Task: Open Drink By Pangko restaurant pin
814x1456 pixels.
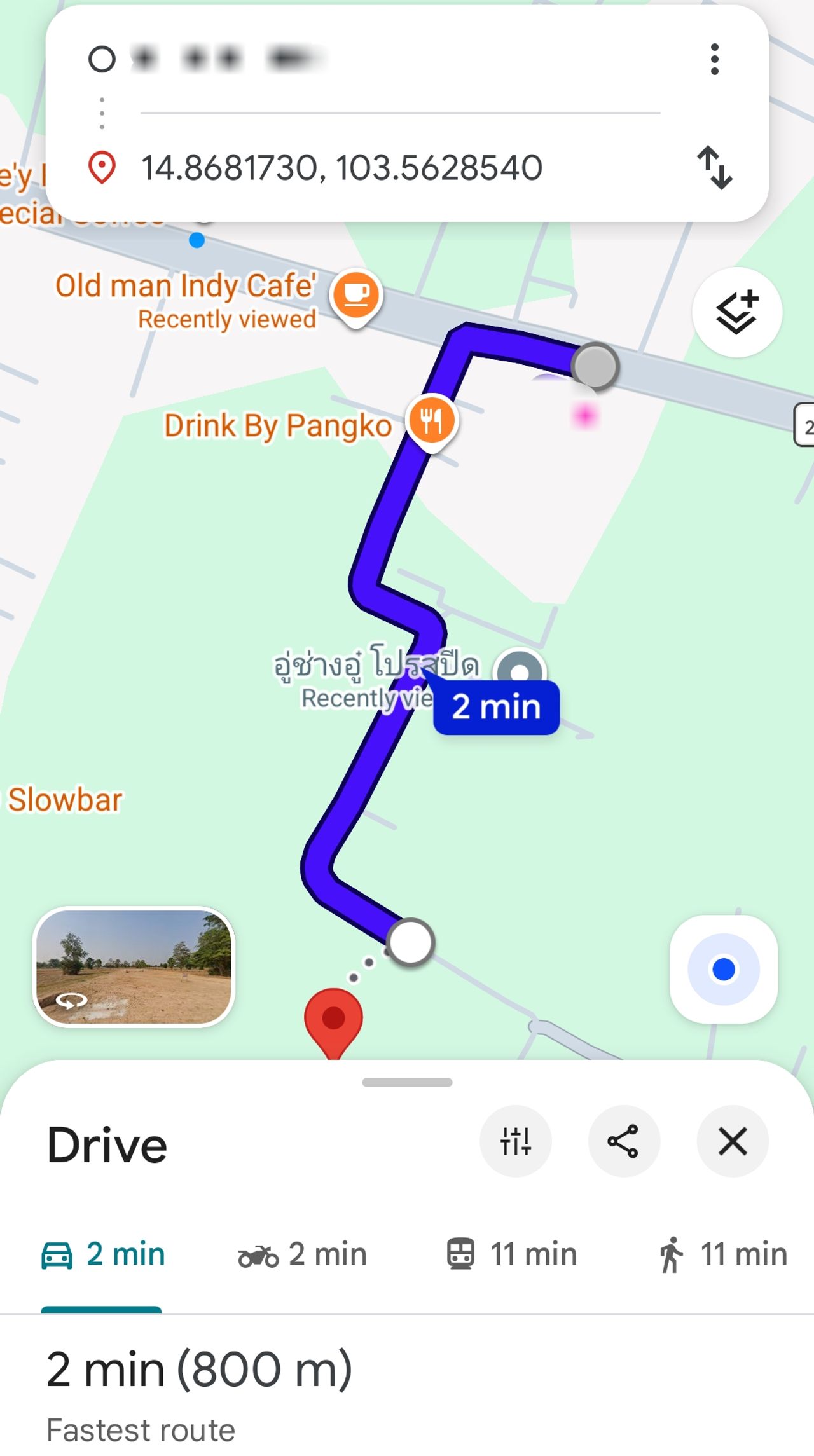Action: [432, 420]
